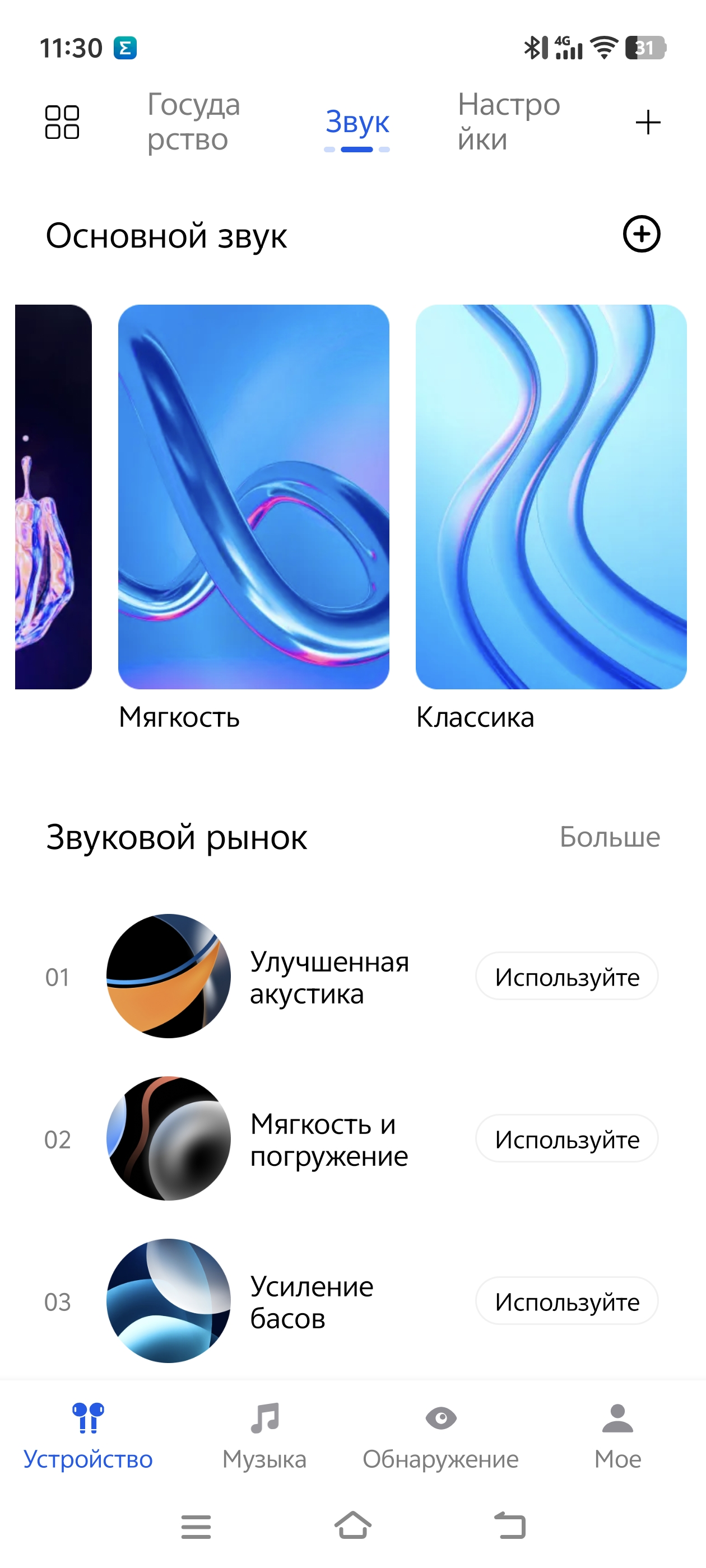Viewport: 706px width, 1568px height.
Task: Apply the Мягкость и погружение sound
Action: click(566, 1139)
